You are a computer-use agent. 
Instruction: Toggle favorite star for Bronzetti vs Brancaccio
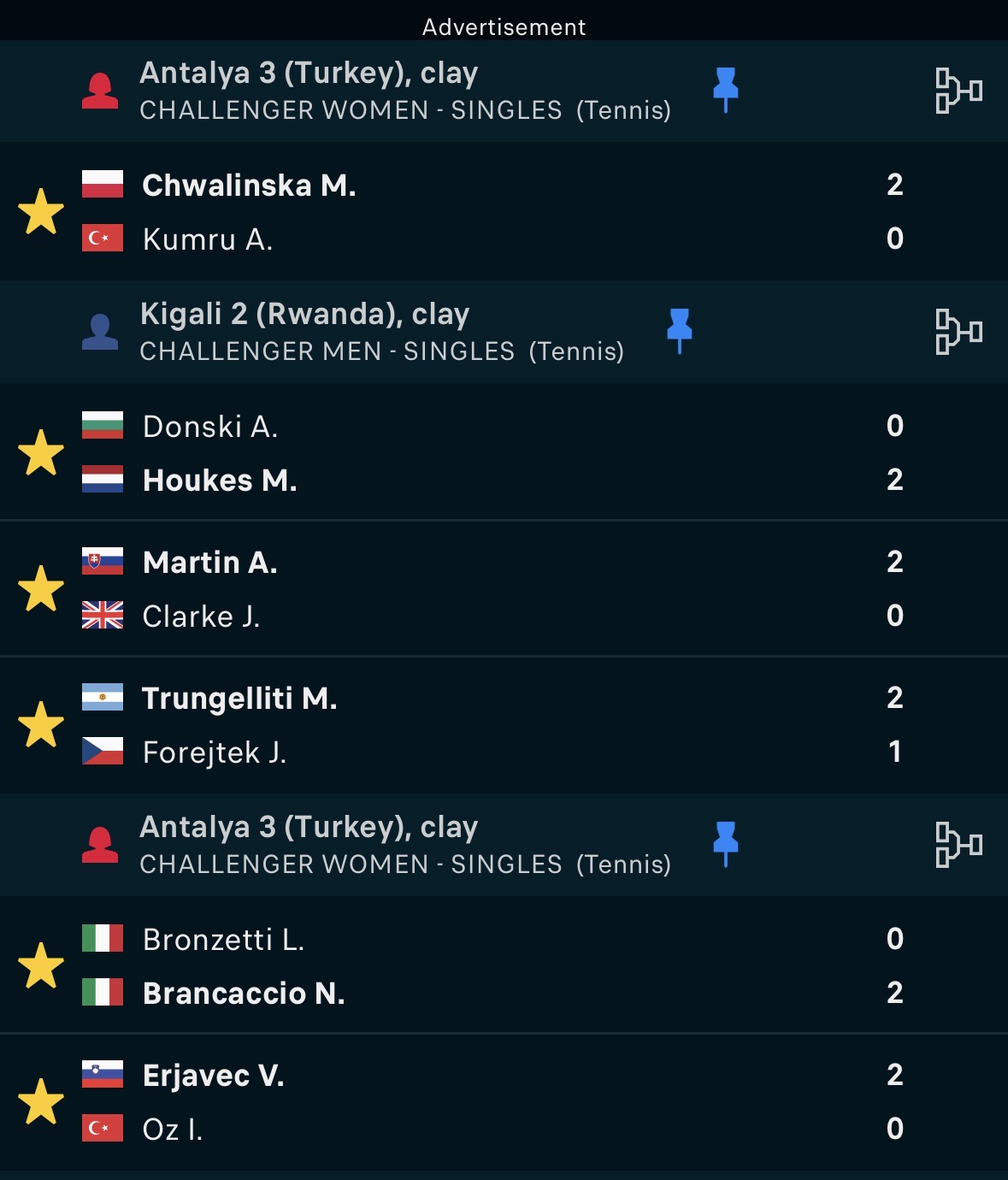pyautogui.click(x=41, y=966)
